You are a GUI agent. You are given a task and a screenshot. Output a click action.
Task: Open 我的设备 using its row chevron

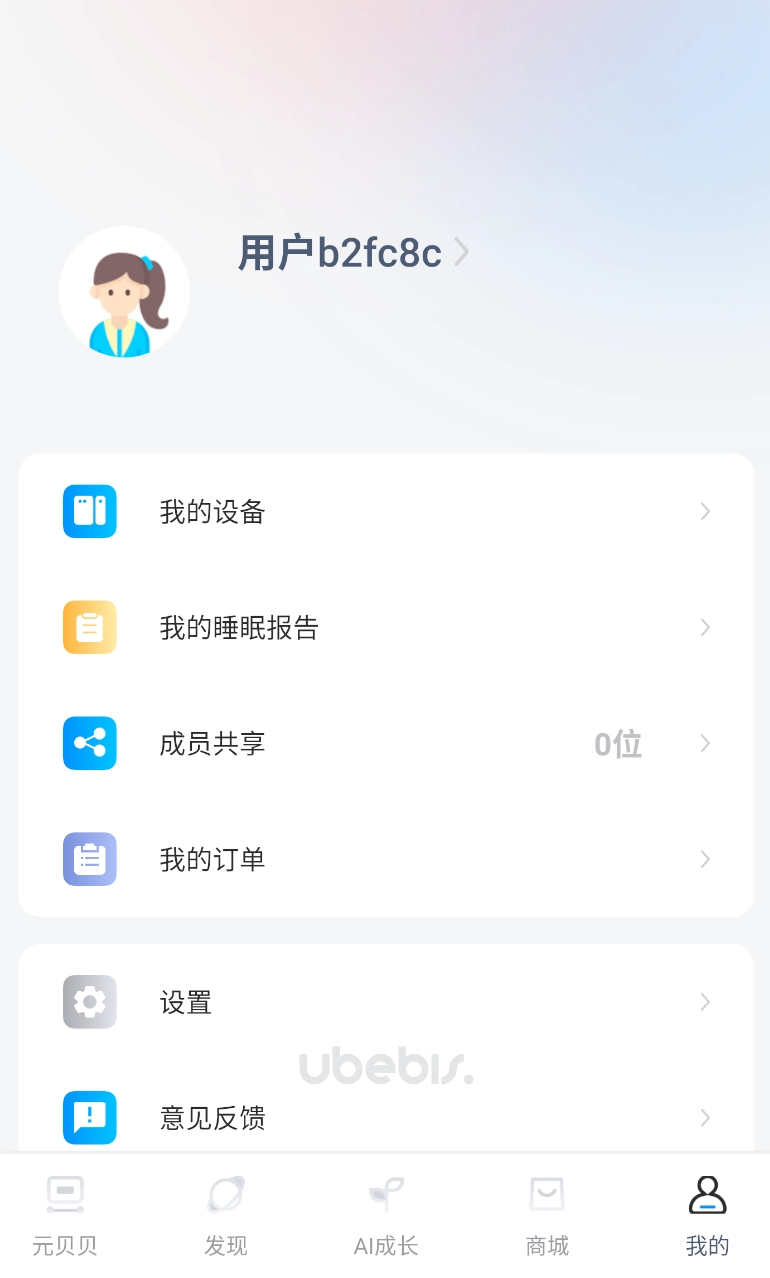point(705,511)
